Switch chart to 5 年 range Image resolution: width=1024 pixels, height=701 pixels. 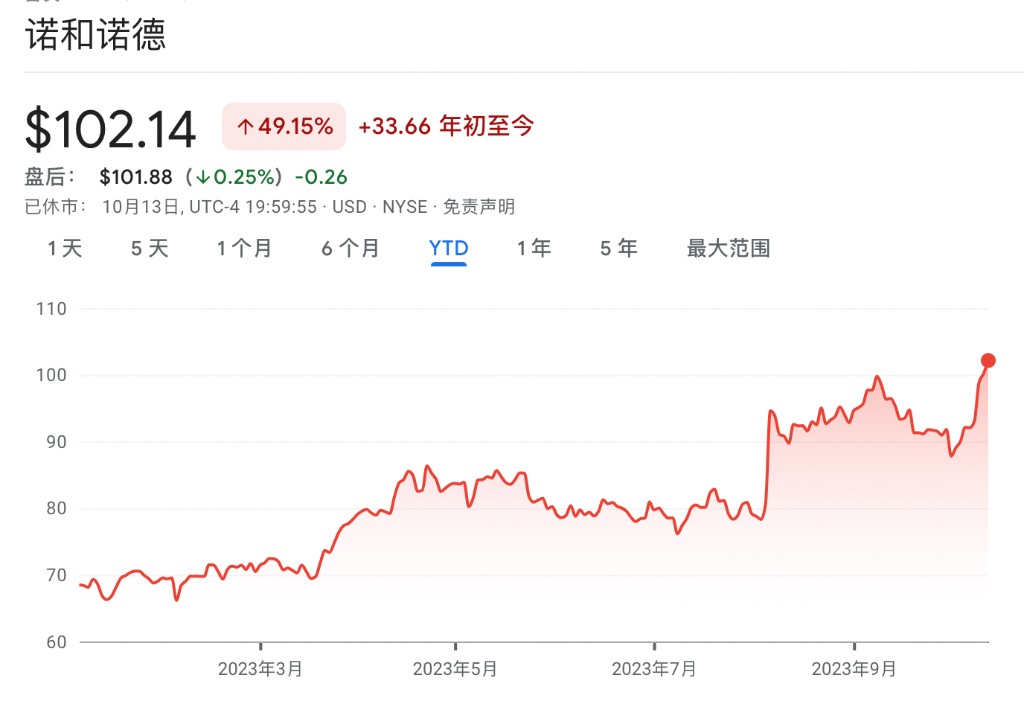(619, 248)
